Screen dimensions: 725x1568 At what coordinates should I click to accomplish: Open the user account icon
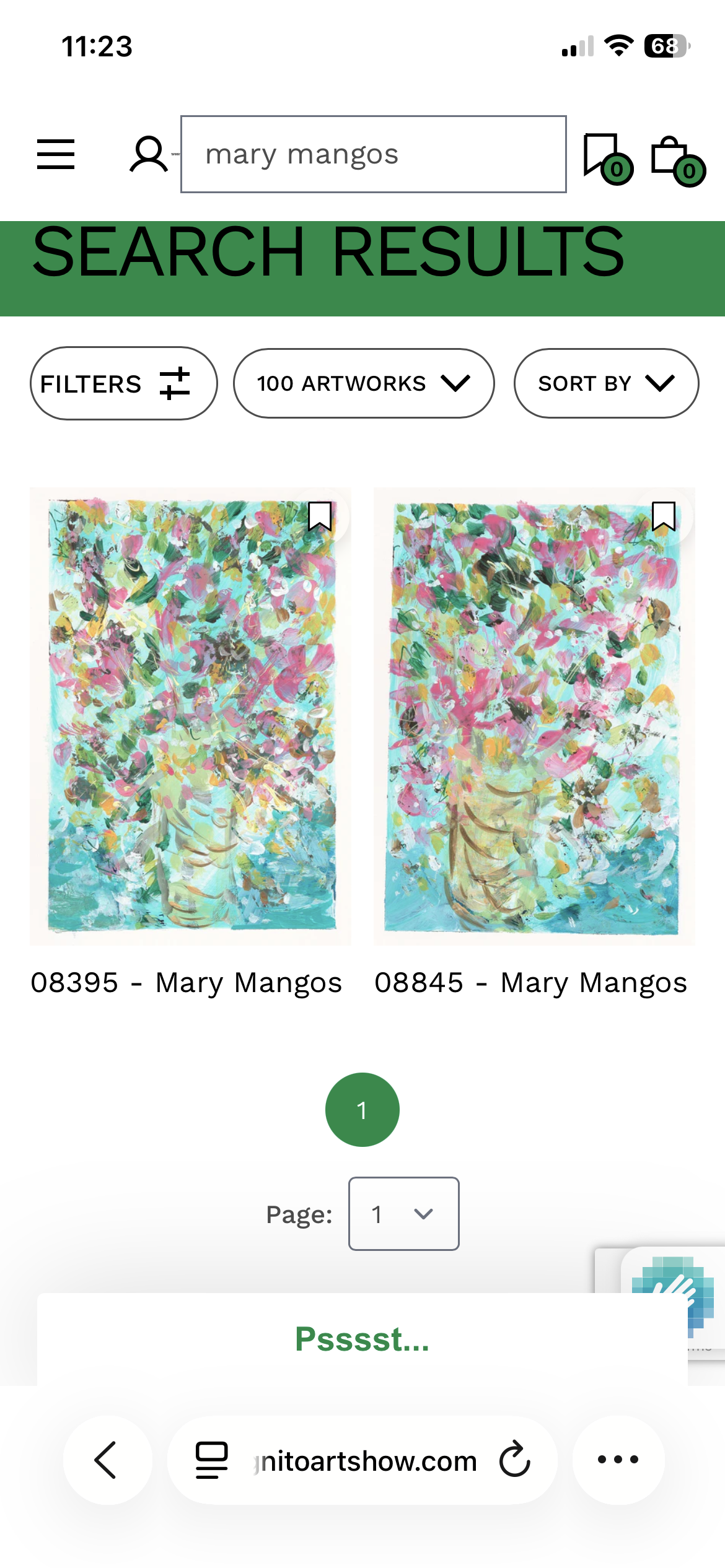coord(148,154)
